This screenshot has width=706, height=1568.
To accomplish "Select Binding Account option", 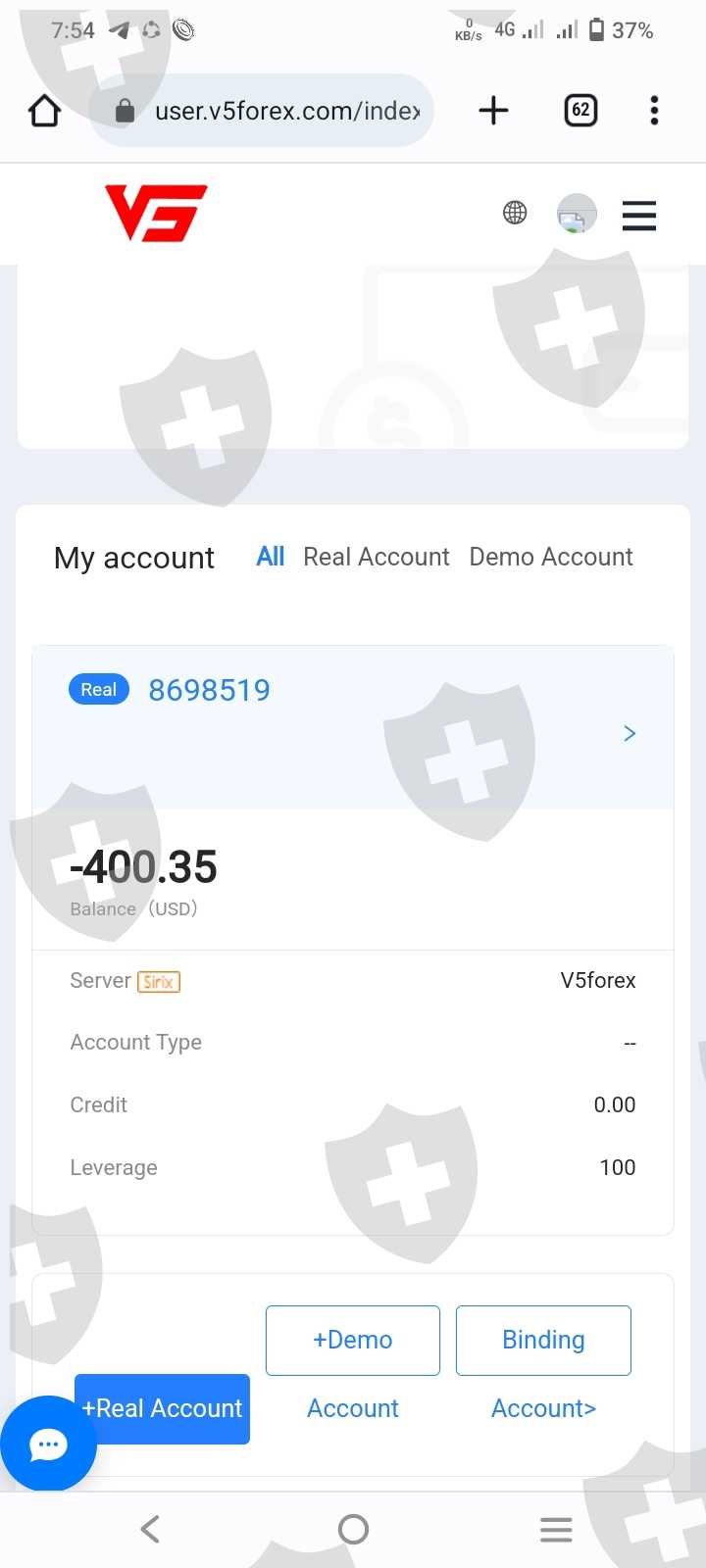I will (543, 1341).
